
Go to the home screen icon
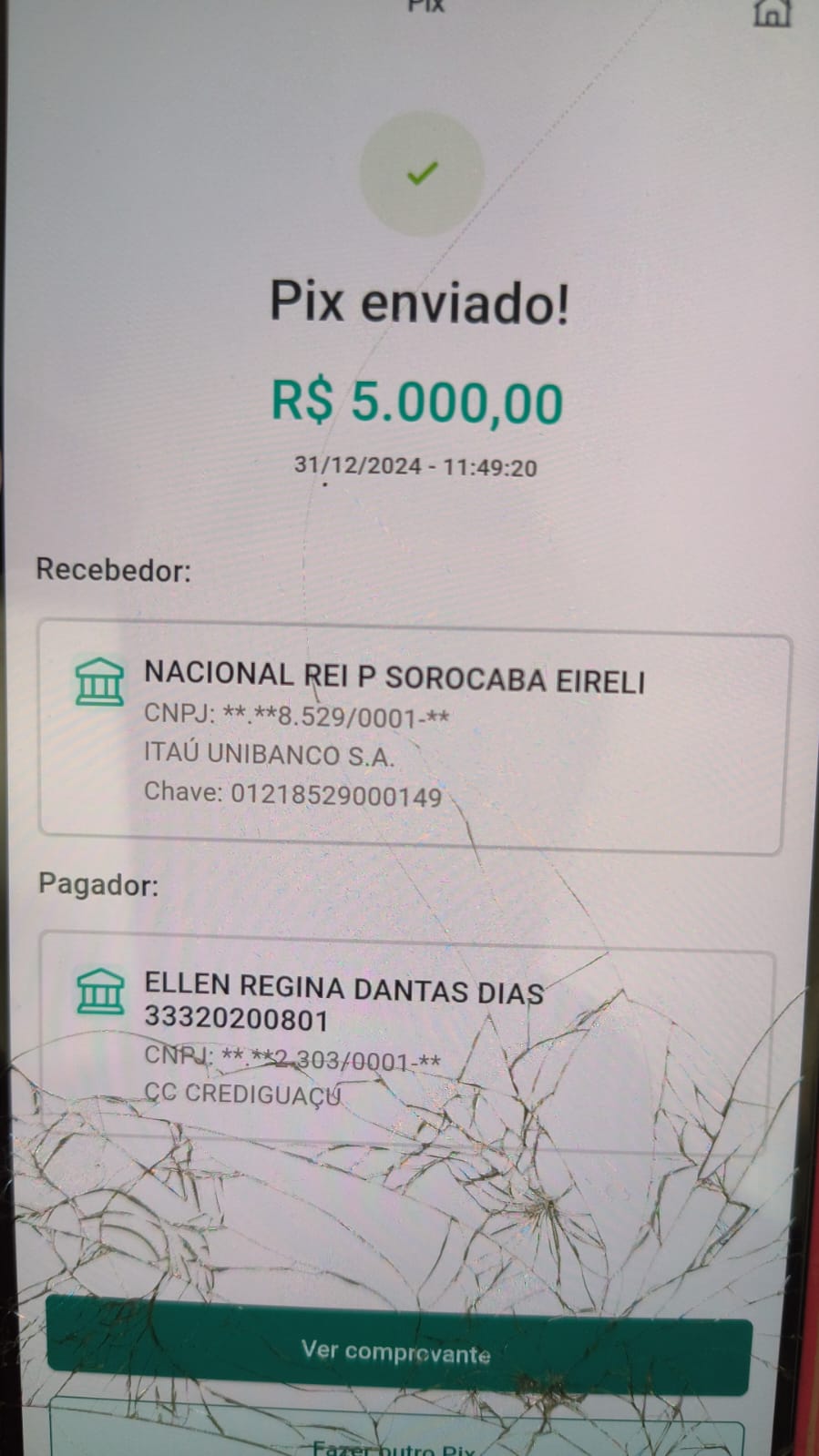[x=771, y=13]
